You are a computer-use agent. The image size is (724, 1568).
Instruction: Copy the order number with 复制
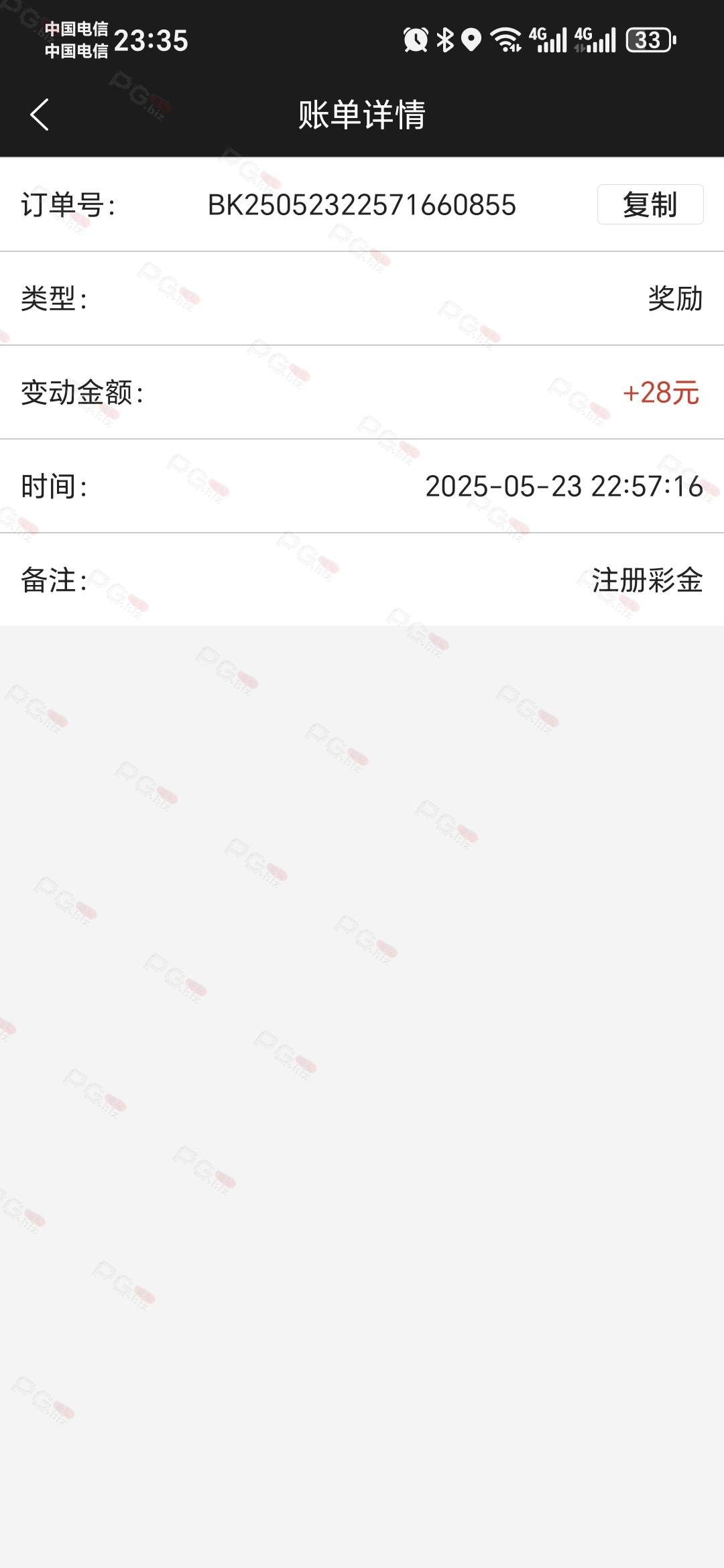tap(650, 204)
